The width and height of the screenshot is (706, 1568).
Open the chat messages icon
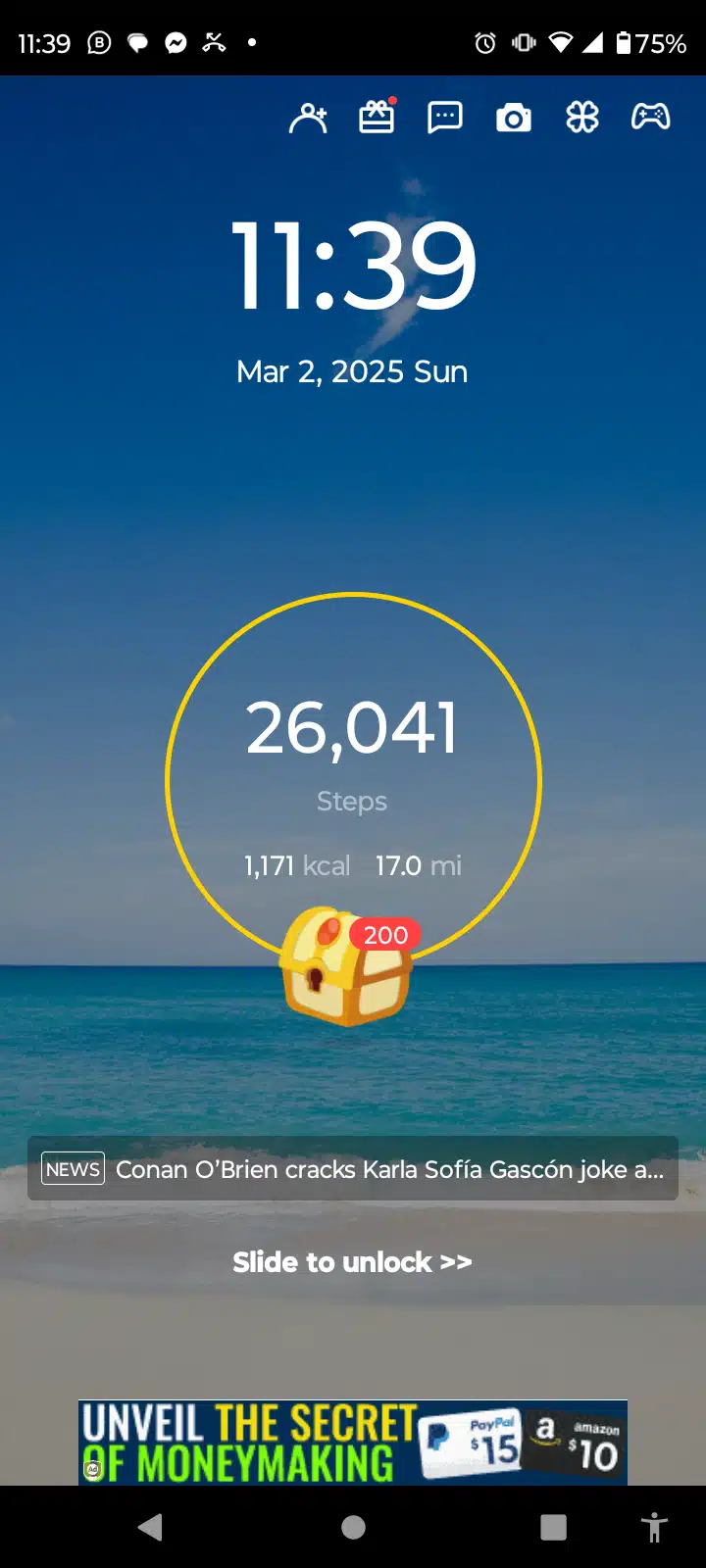[x=445, y=118]
